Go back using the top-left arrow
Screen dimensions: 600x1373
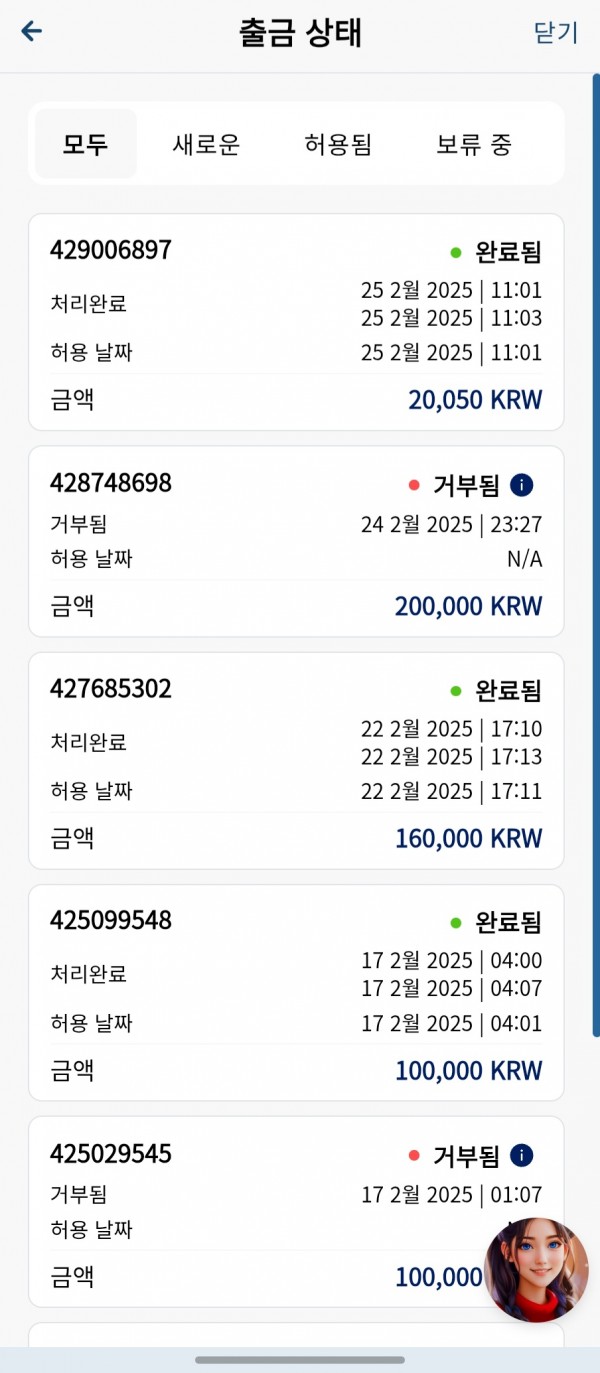coord(32,32)
